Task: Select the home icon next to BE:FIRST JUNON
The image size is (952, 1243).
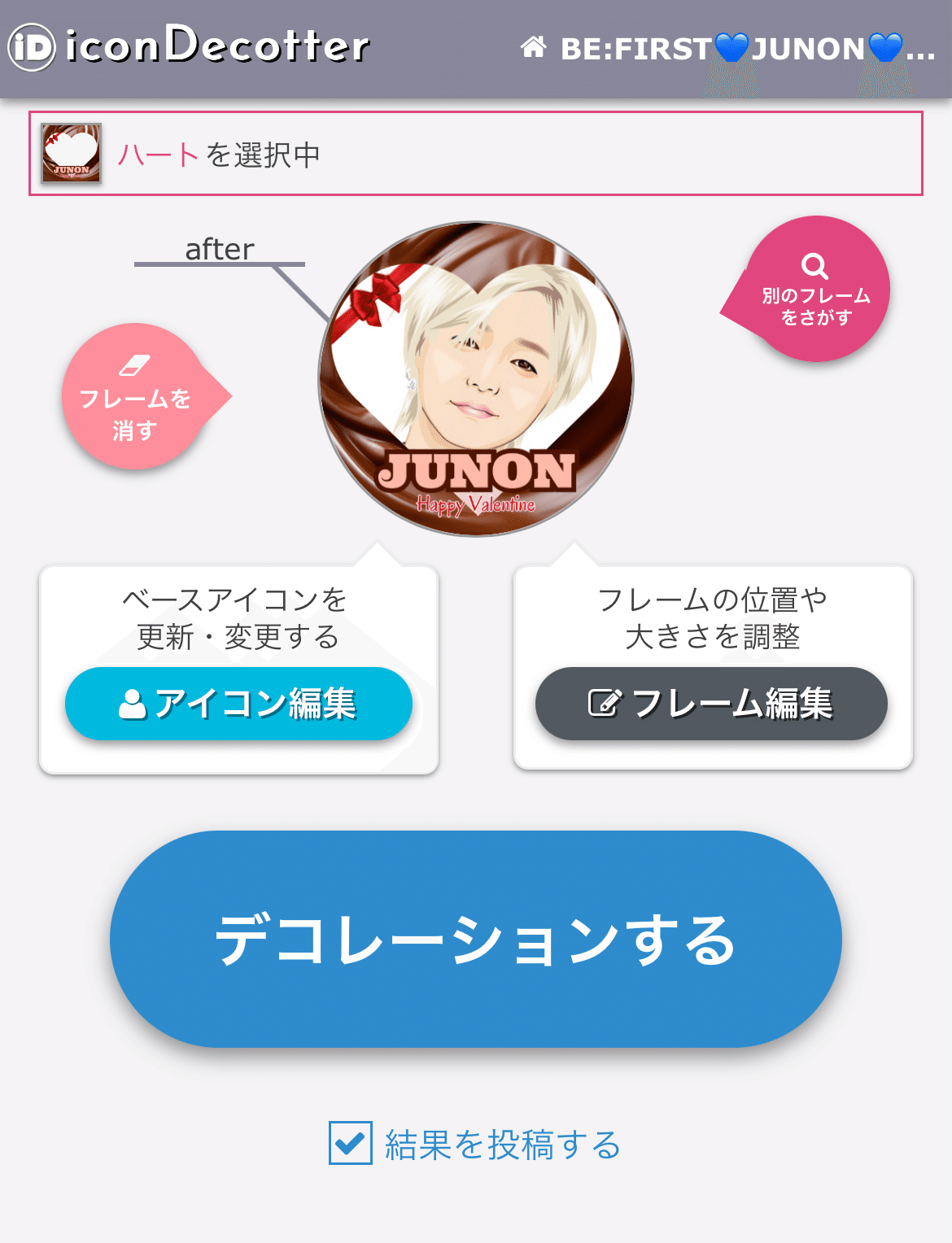Action: pos(535,47)
